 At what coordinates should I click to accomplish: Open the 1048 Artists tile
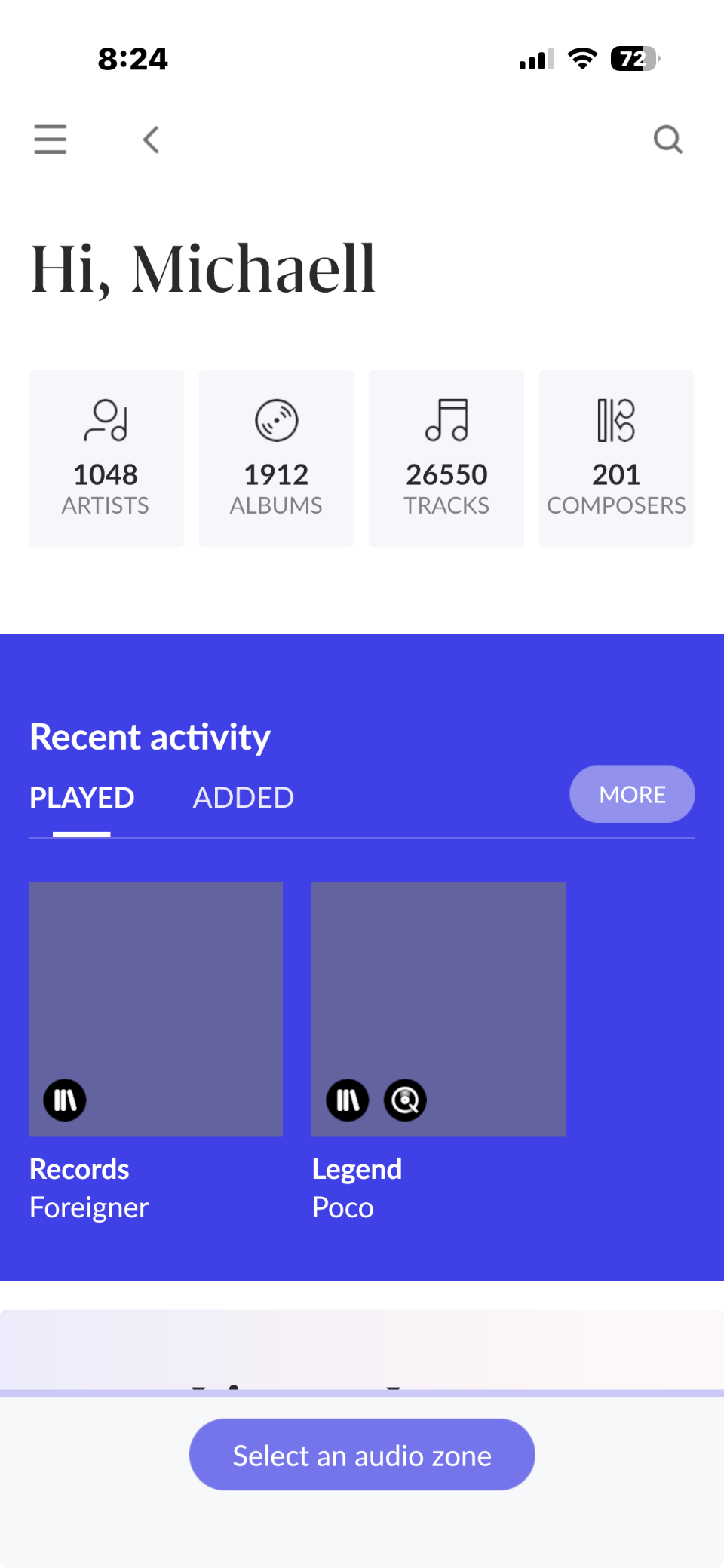[x=106, y=458]
